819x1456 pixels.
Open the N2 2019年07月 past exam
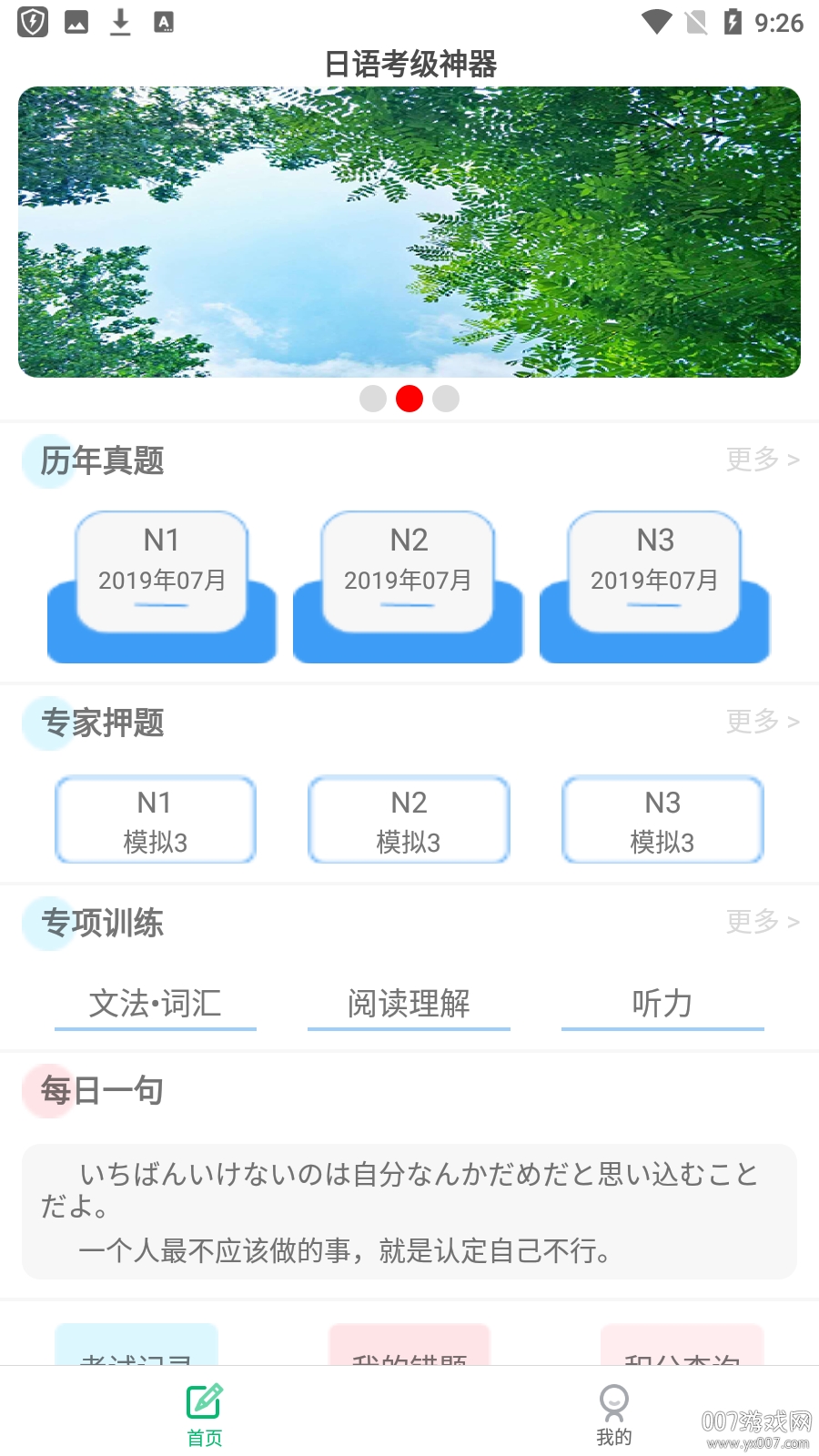click(x=409, y=571)
